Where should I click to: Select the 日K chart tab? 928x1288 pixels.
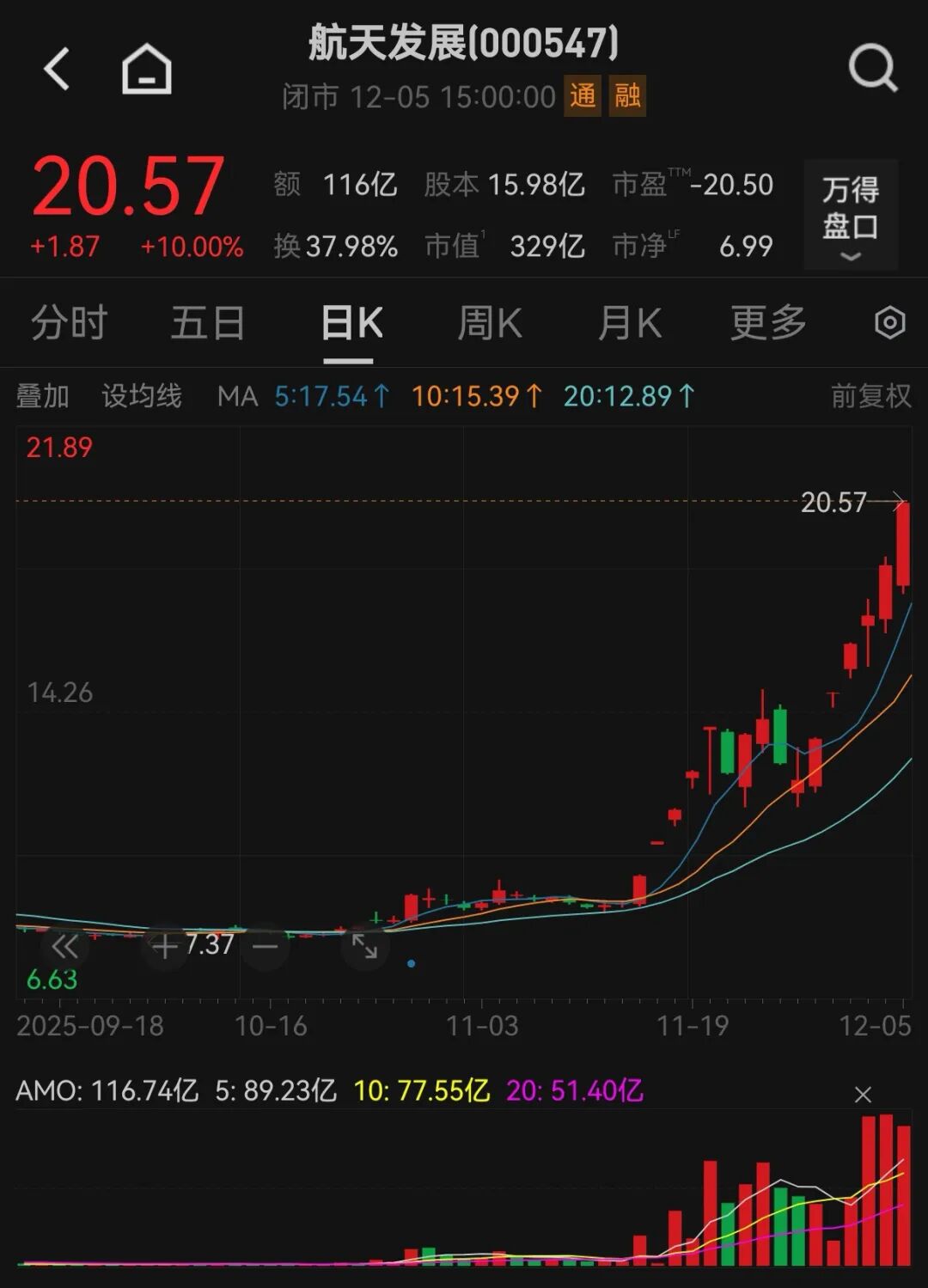click(x=351, y=324)
